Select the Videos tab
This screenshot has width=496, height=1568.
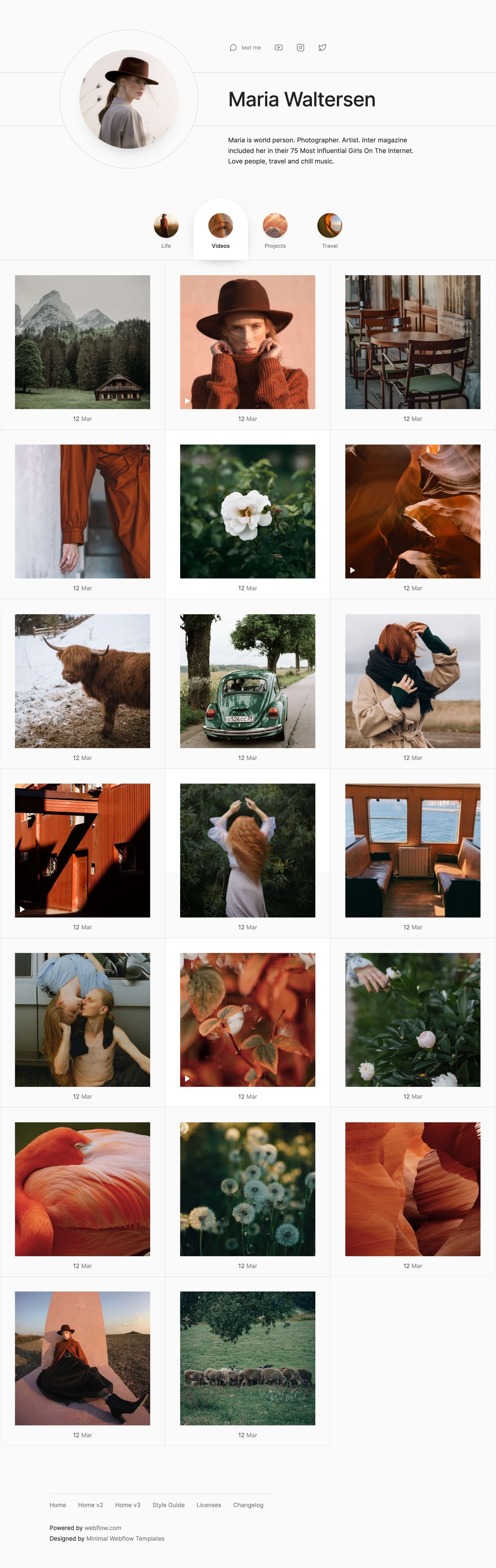(x=221, y=231)
